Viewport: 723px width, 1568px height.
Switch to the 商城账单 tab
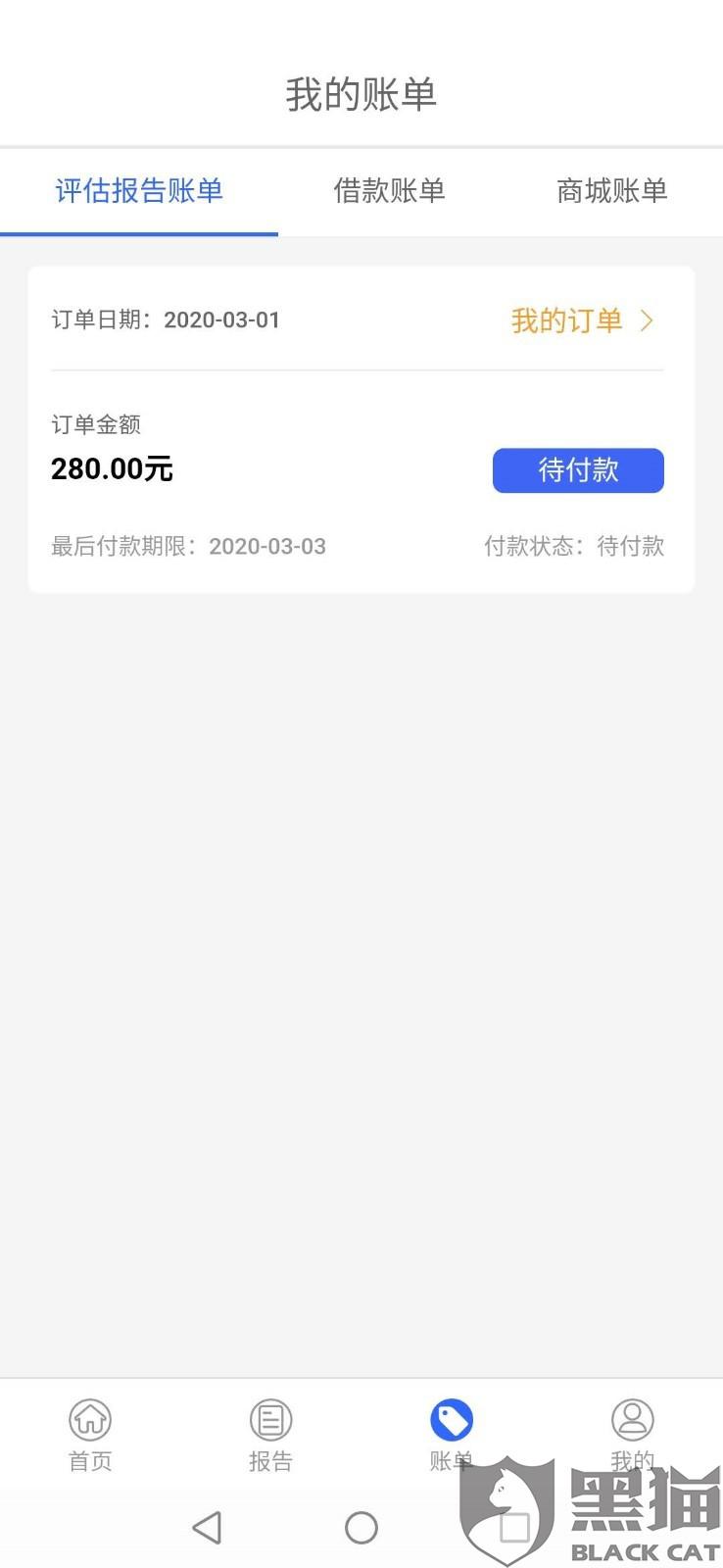click(x=611, y=190)
